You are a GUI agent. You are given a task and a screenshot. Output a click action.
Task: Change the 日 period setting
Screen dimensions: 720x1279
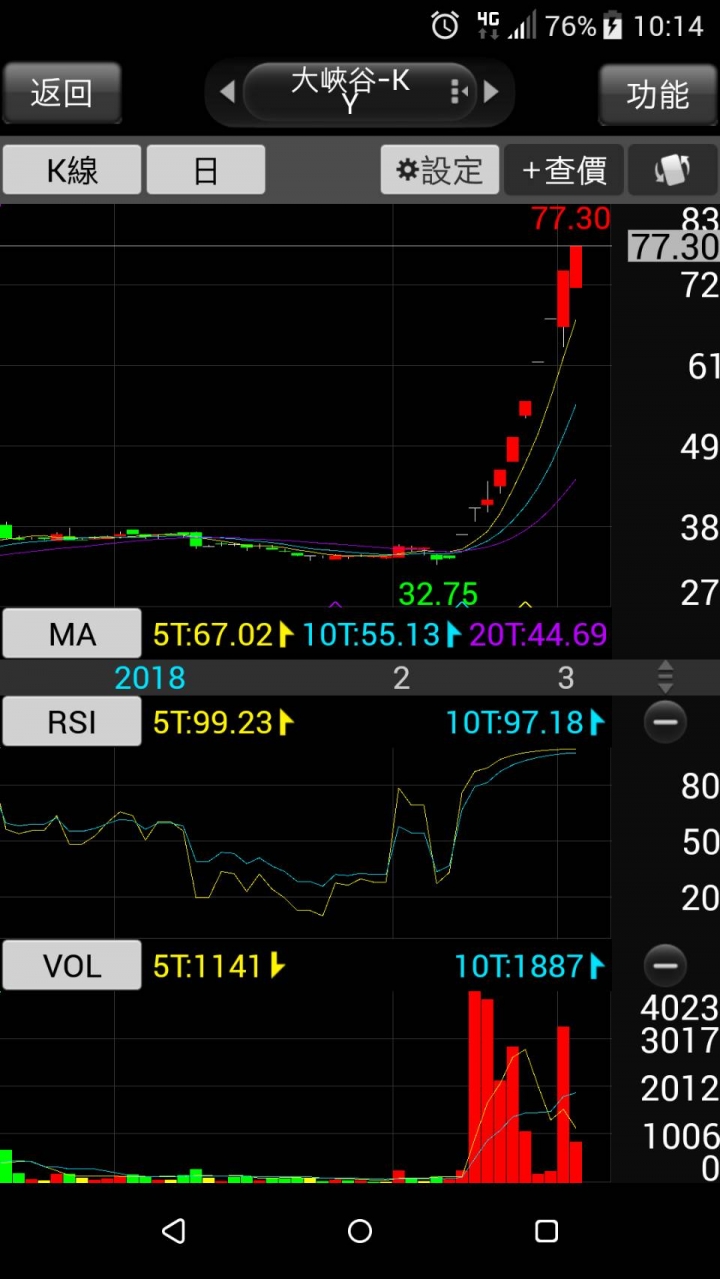[206, 170]
